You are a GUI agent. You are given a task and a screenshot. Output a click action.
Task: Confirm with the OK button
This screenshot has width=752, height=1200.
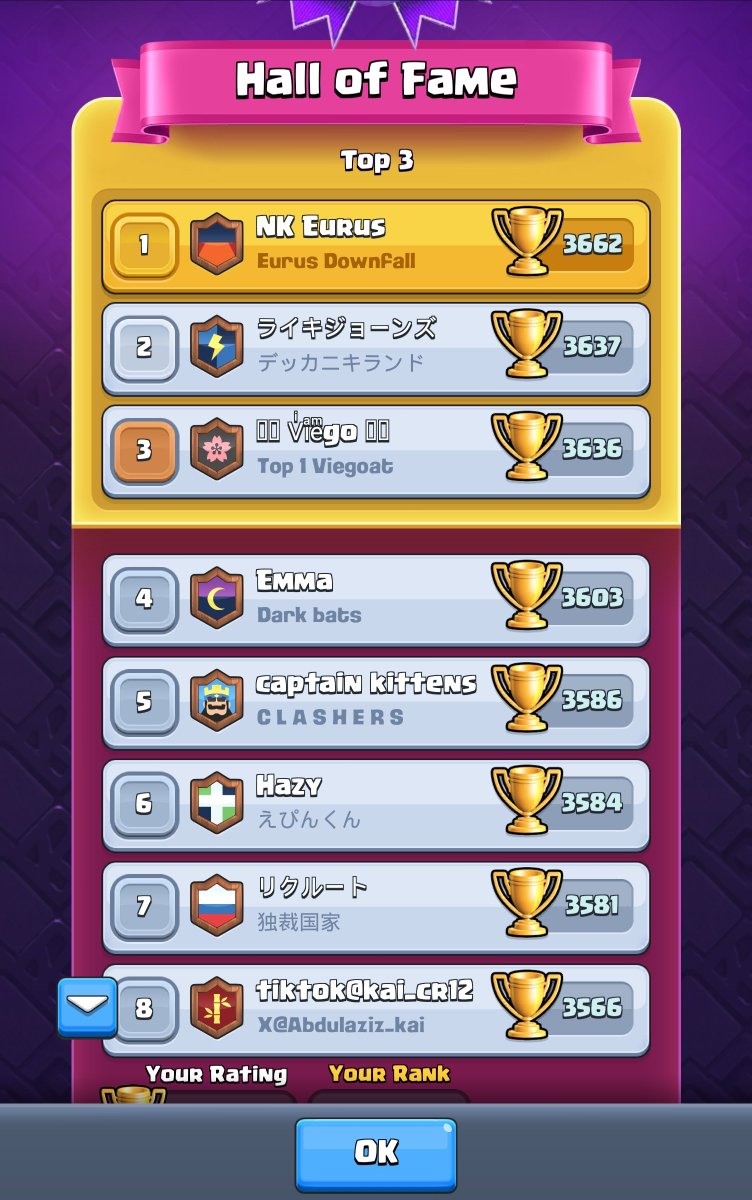376,1153
